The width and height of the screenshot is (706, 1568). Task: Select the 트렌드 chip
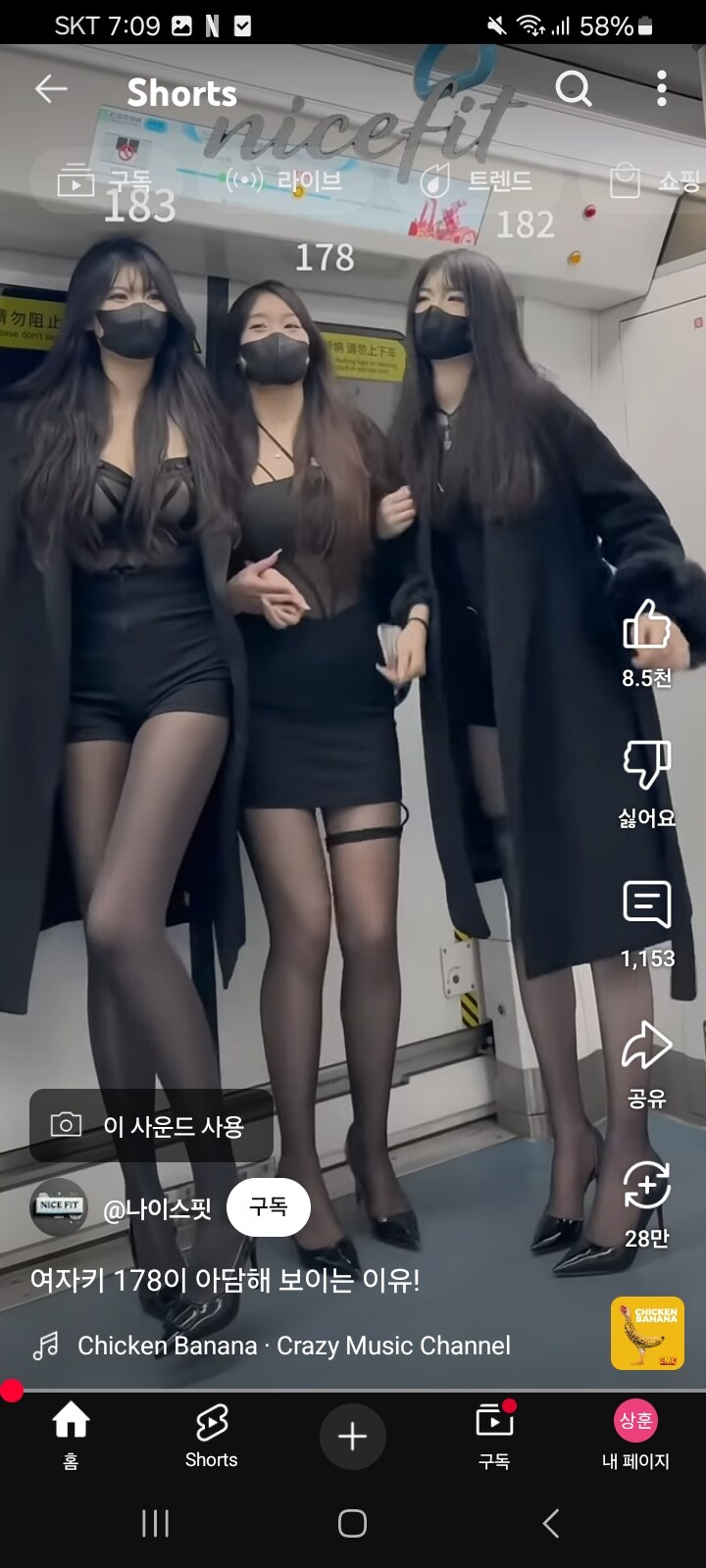[x=477, y=181]
